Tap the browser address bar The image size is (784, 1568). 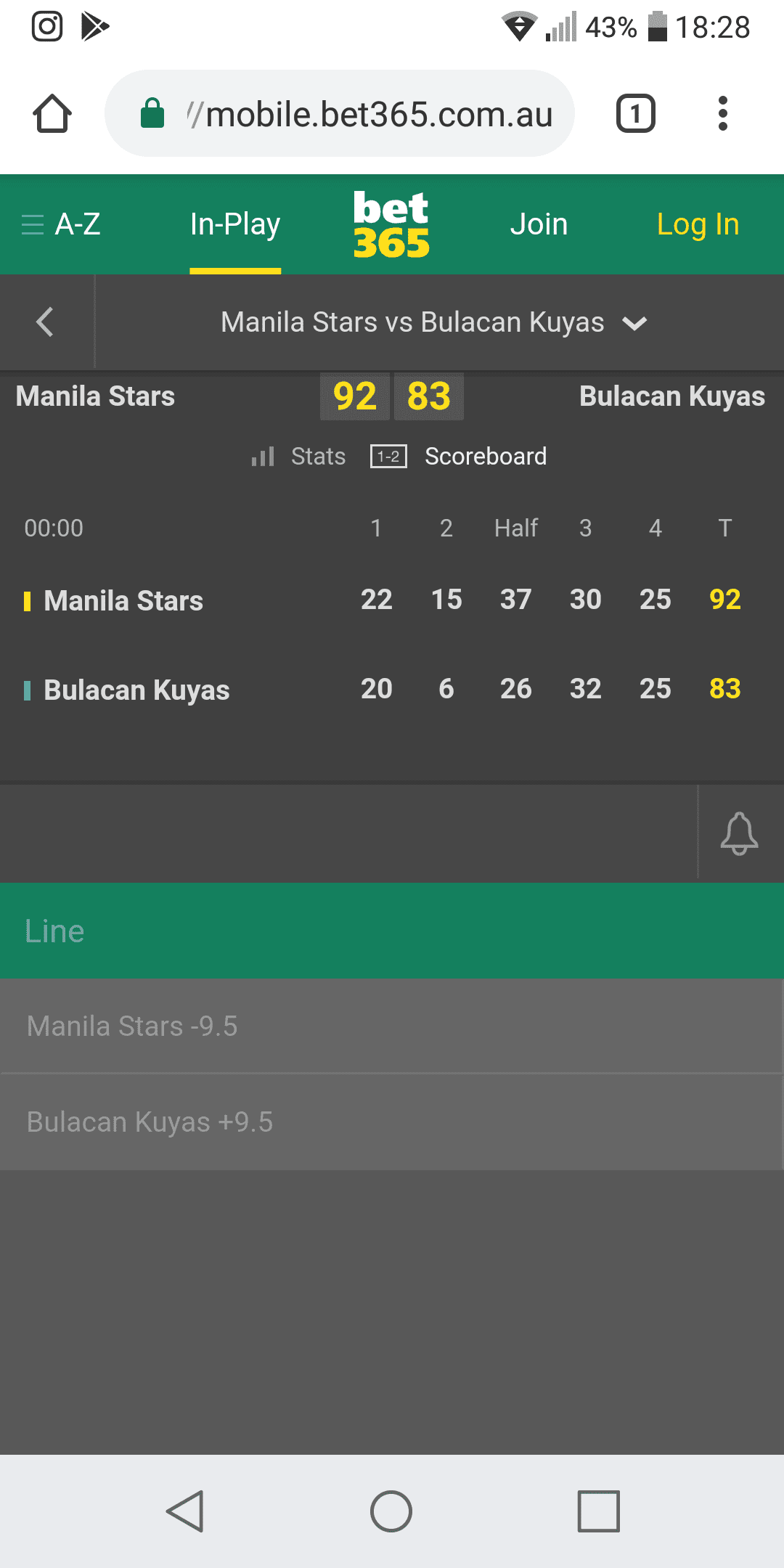340,113
